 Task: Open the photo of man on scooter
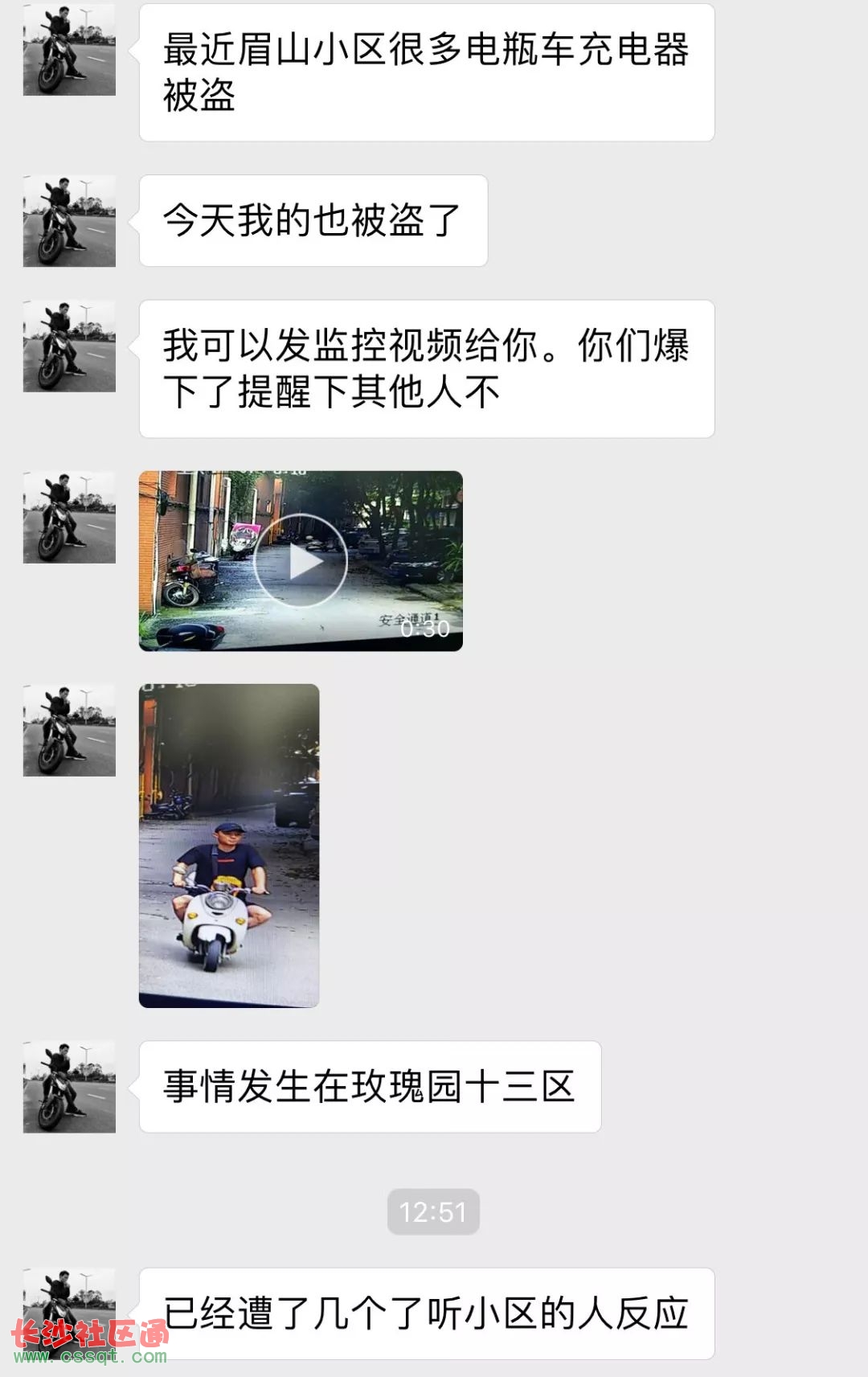point(229,845)
